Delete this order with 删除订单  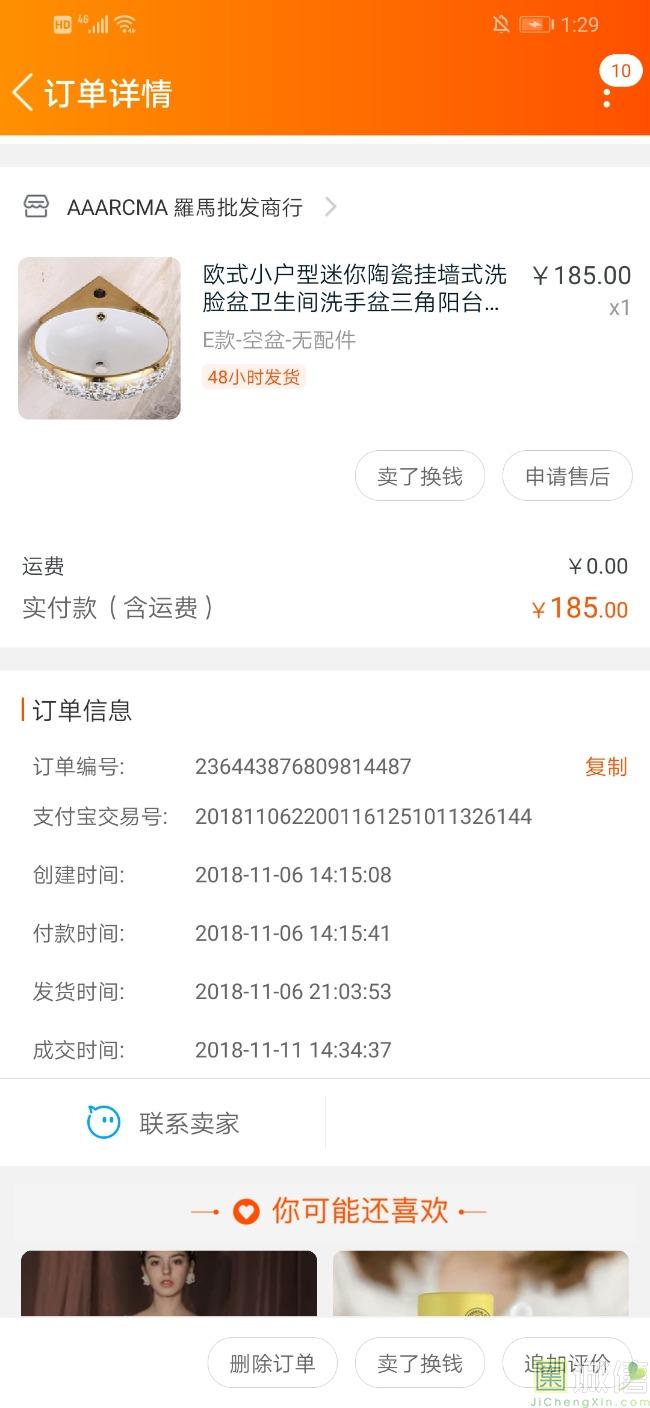point(272,1363)
